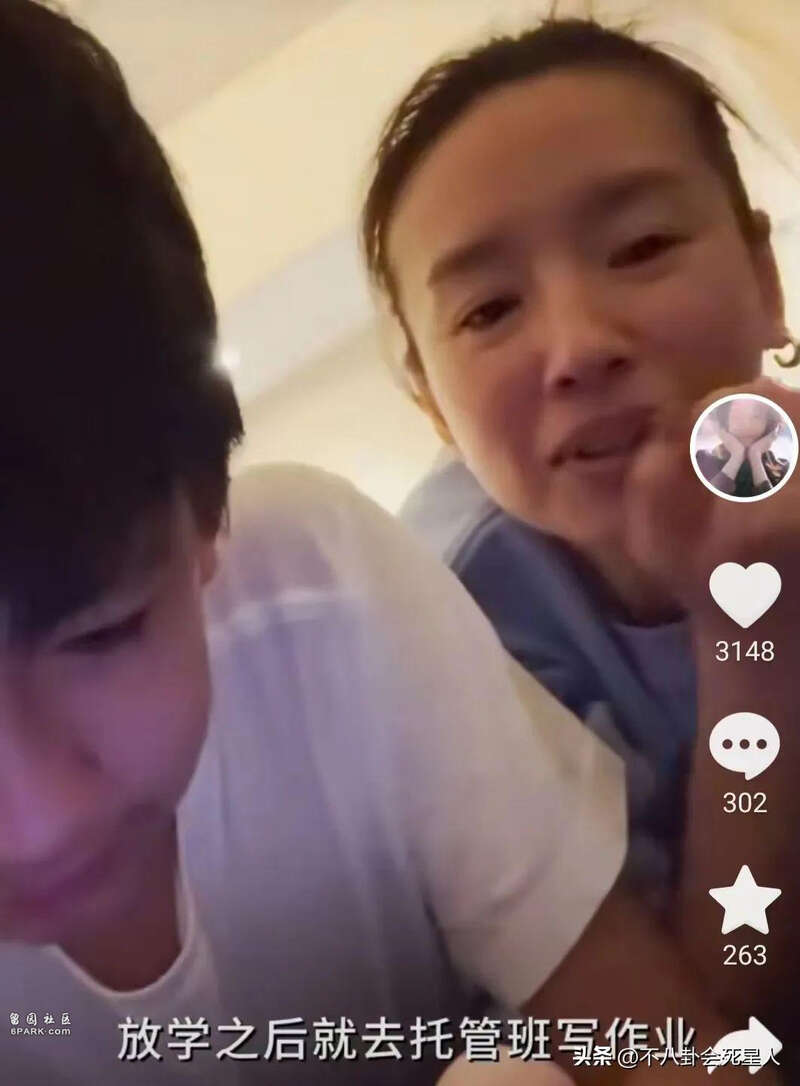
Task: Open the comments with 302 replies
Action: pos(745,746)
